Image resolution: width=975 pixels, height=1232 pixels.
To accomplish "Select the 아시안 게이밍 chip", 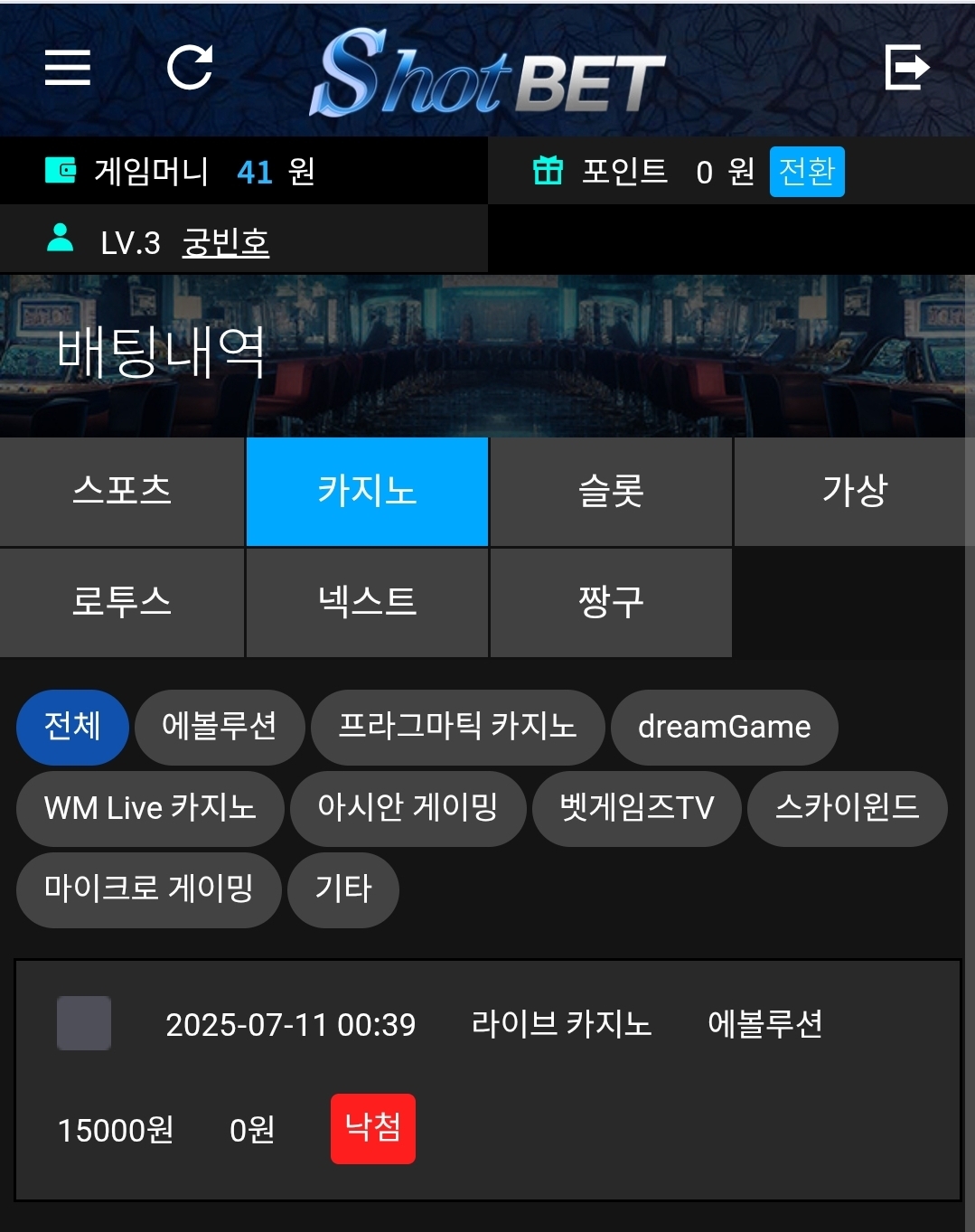I will [x=408, y=808].
